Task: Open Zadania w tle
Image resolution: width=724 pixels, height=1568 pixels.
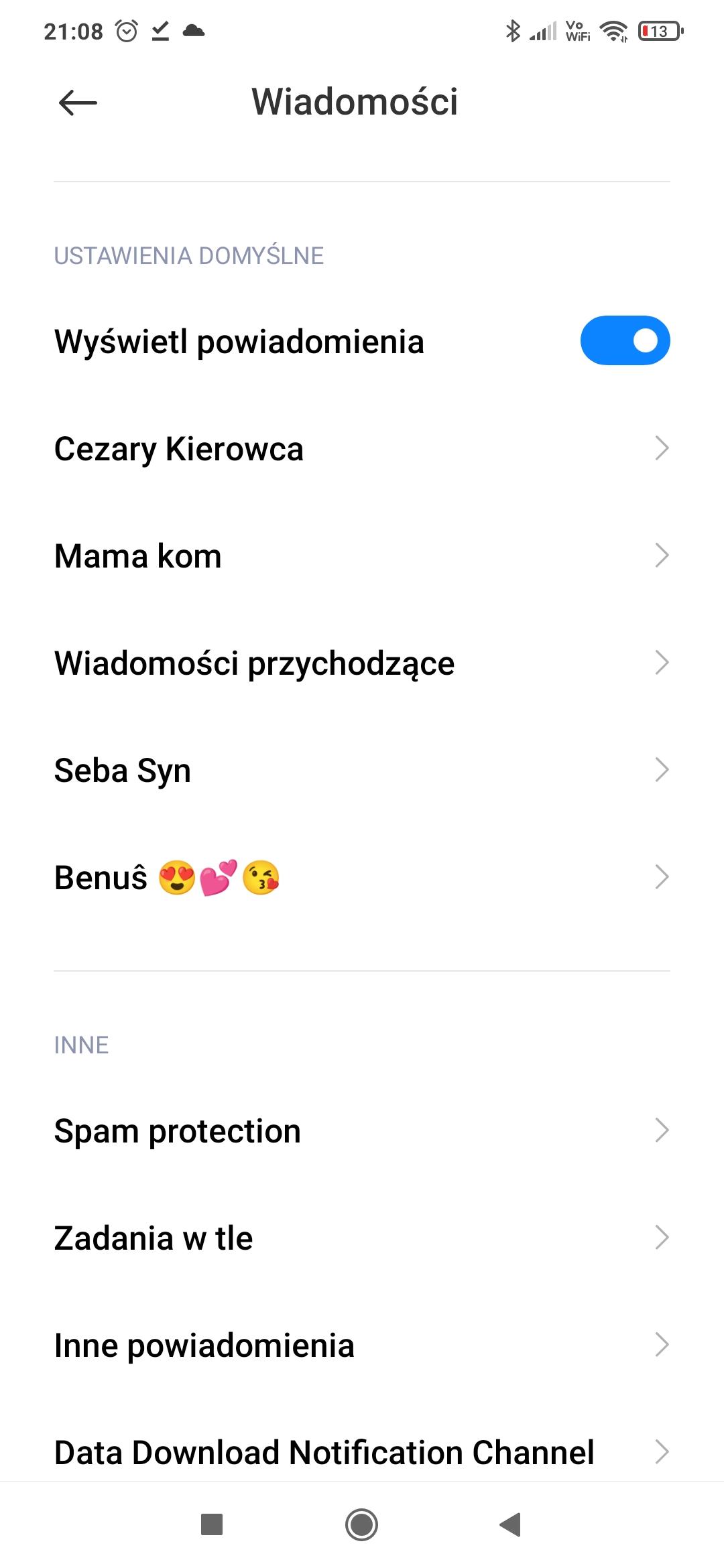Action: (x=362, y=1238)
